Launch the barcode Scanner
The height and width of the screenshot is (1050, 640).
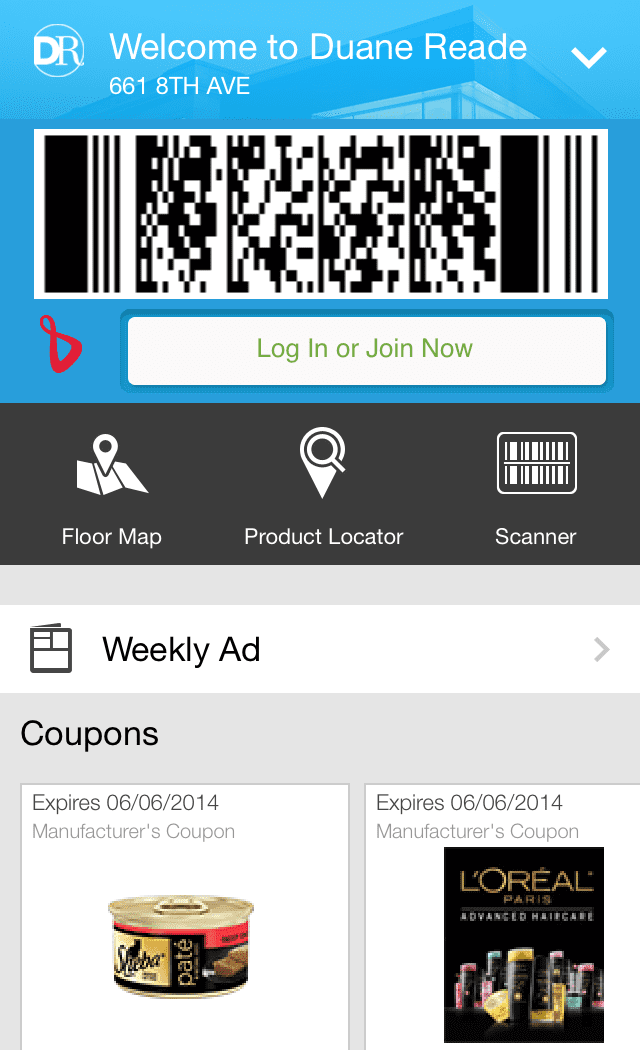[536, 490]
